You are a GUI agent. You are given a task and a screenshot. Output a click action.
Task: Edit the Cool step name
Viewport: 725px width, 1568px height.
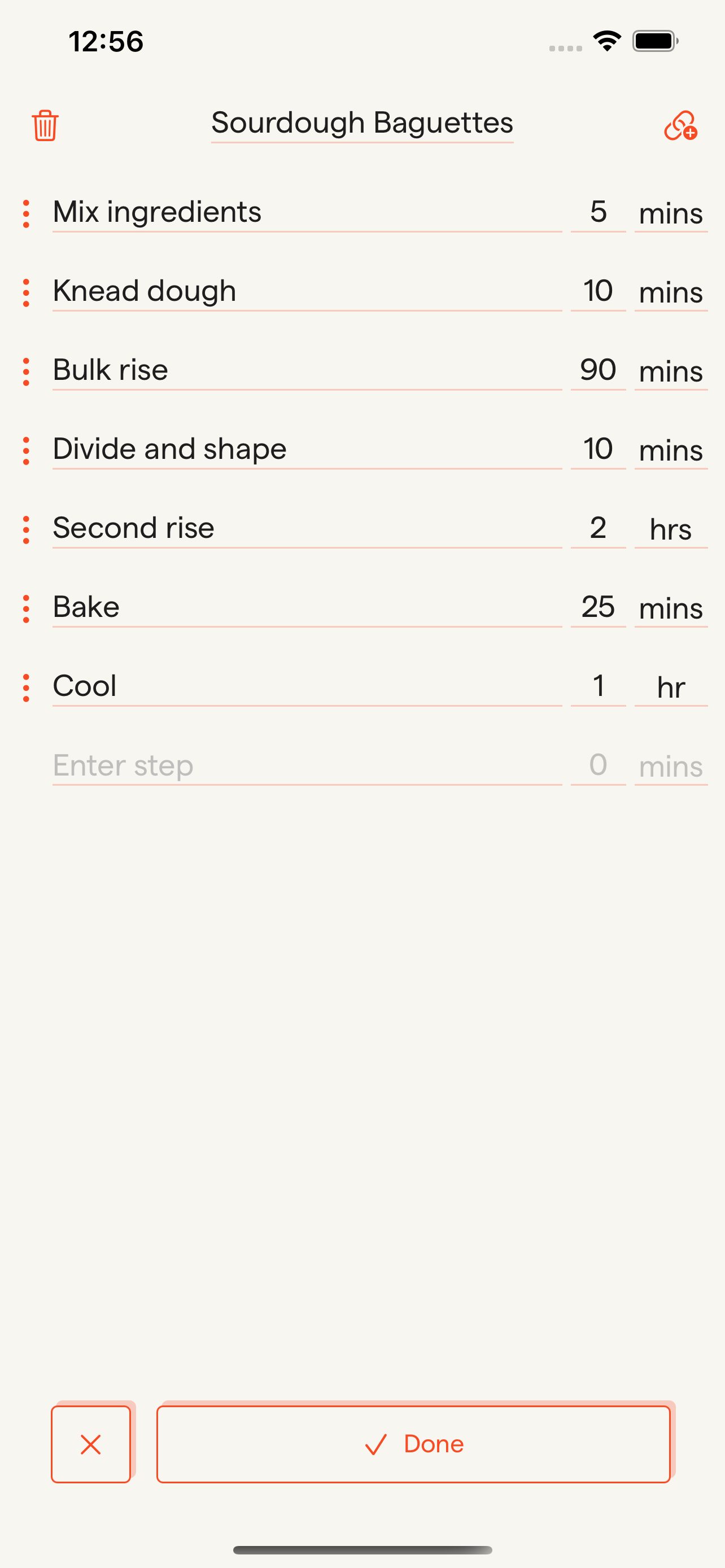(x=306, y=686)
